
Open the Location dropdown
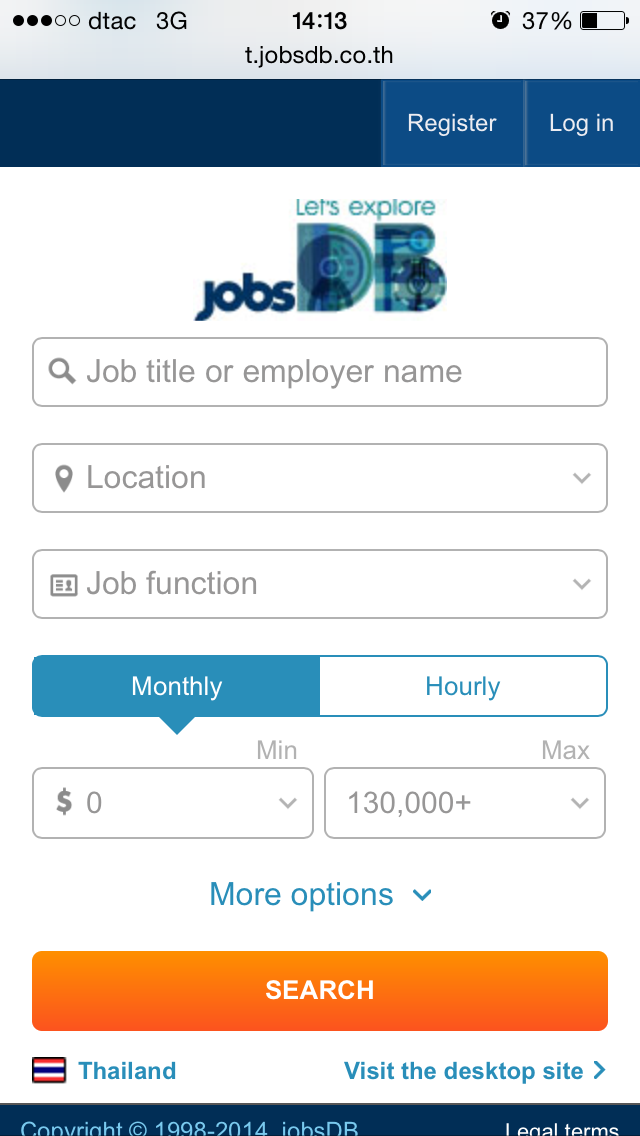tap(320, 478)
